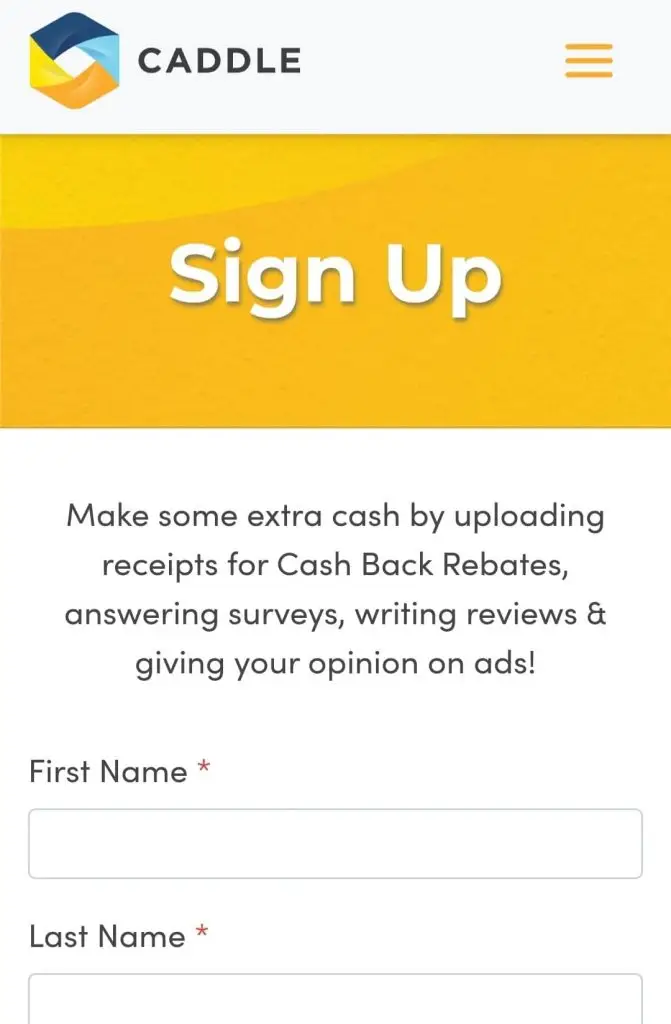Focus the First Name text field
Viewport: 671px width, 1024px height.
pyautogui.click(x=335, y=843)
